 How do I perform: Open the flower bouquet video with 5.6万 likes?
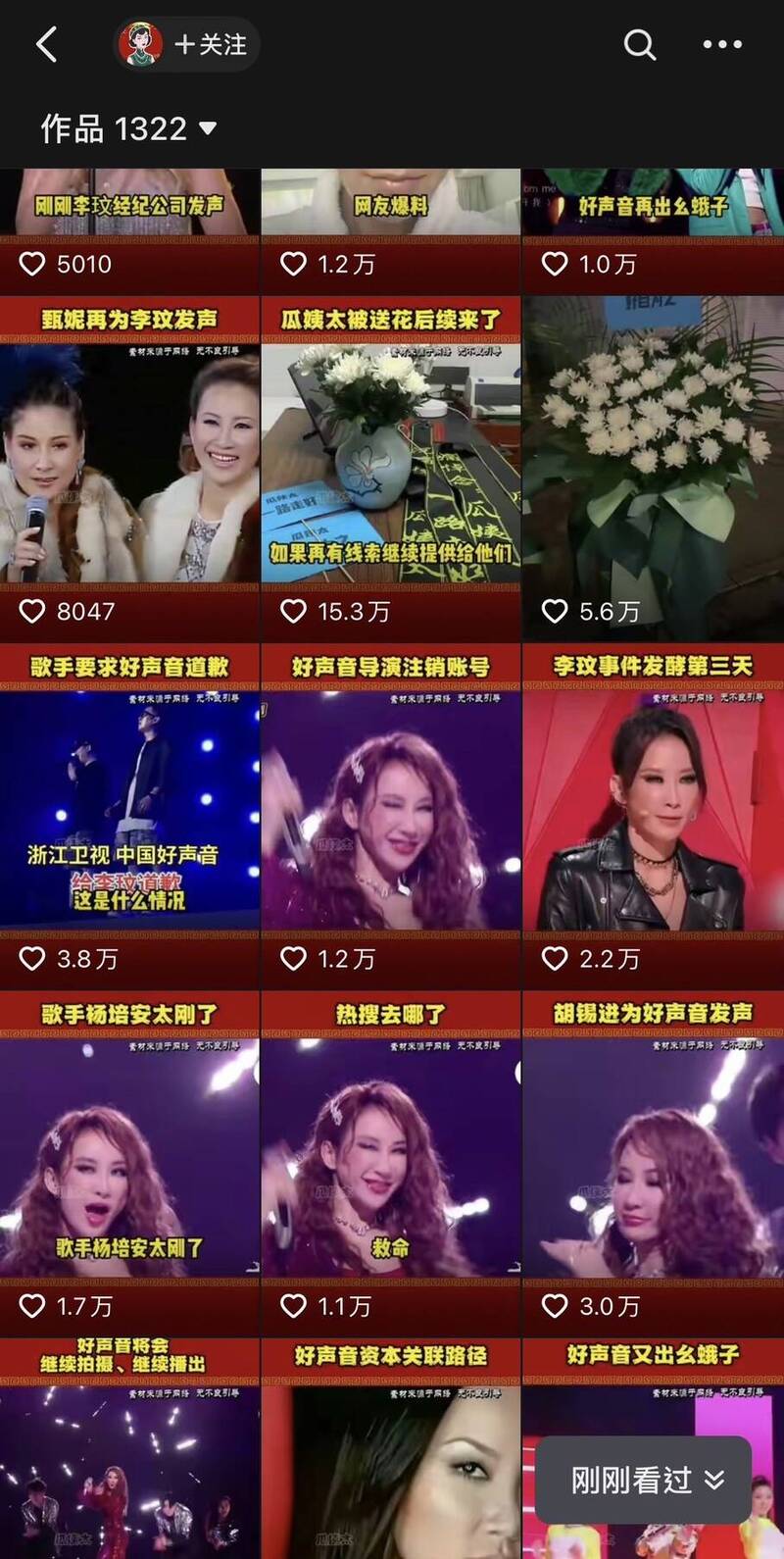click(x=653, y=469)
